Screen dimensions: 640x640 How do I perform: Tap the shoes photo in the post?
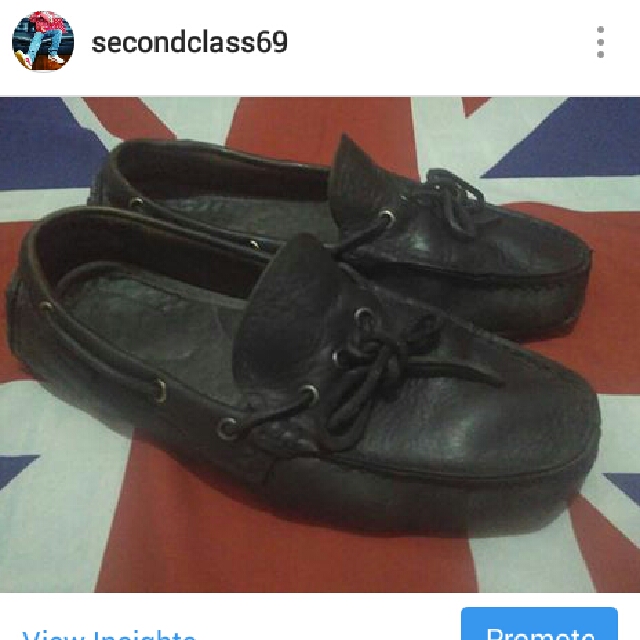tap(320, 345)
